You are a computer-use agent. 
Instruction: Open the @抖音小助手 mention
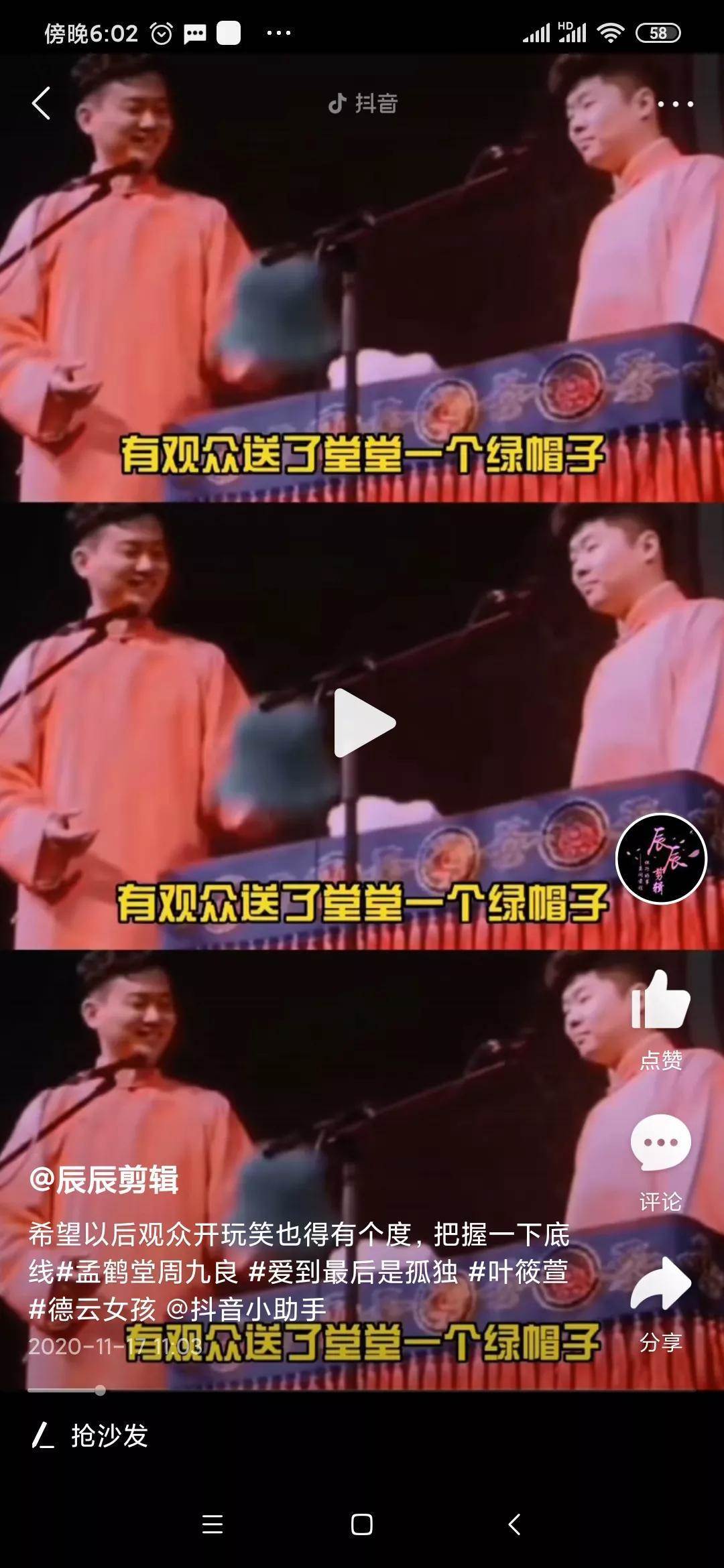coord(245,1309)
